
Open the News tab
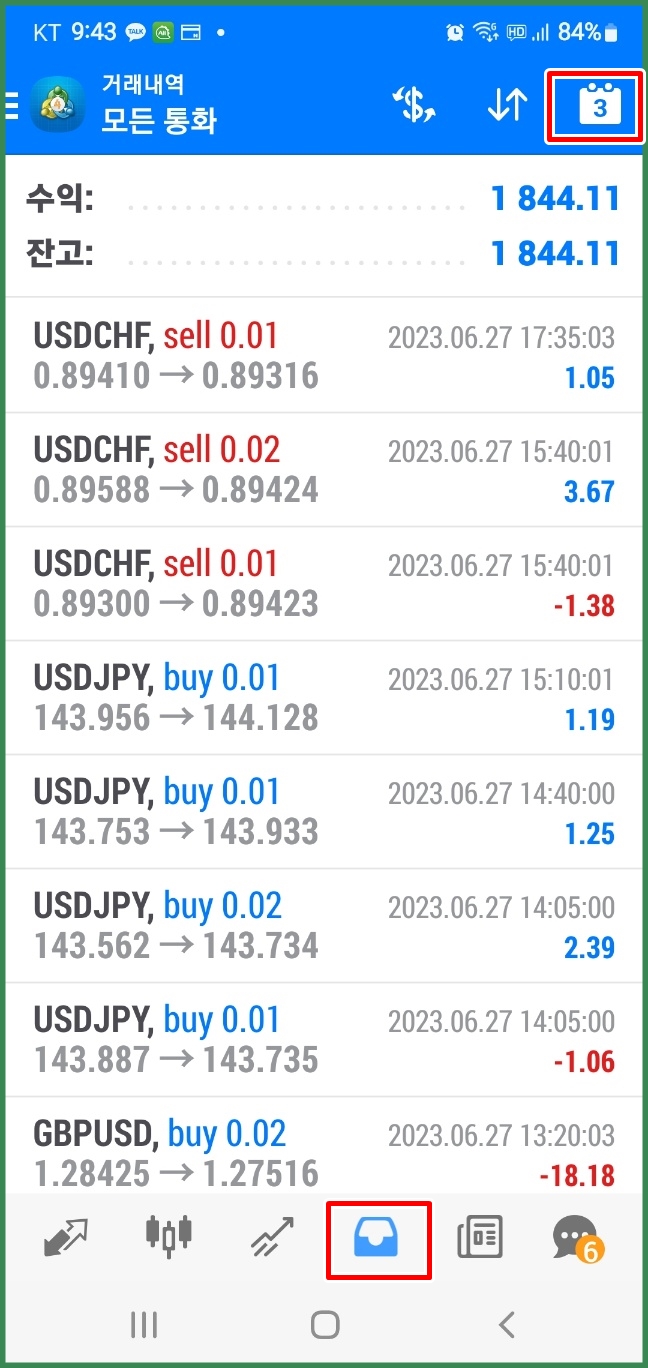pos(480,1239)
